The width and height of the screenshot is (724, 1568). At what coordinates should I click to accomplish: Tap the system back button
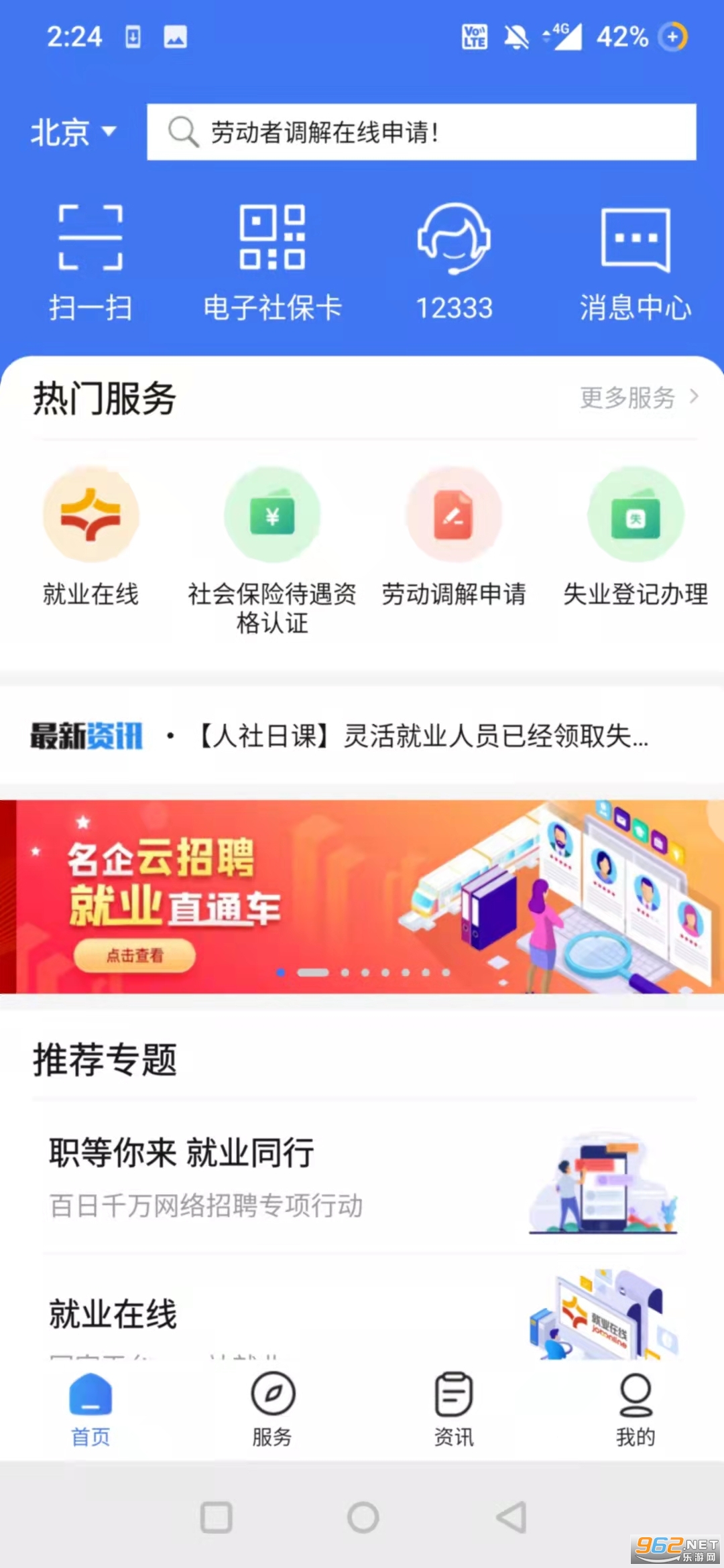pyautogui.click(x=511, y=1517)
